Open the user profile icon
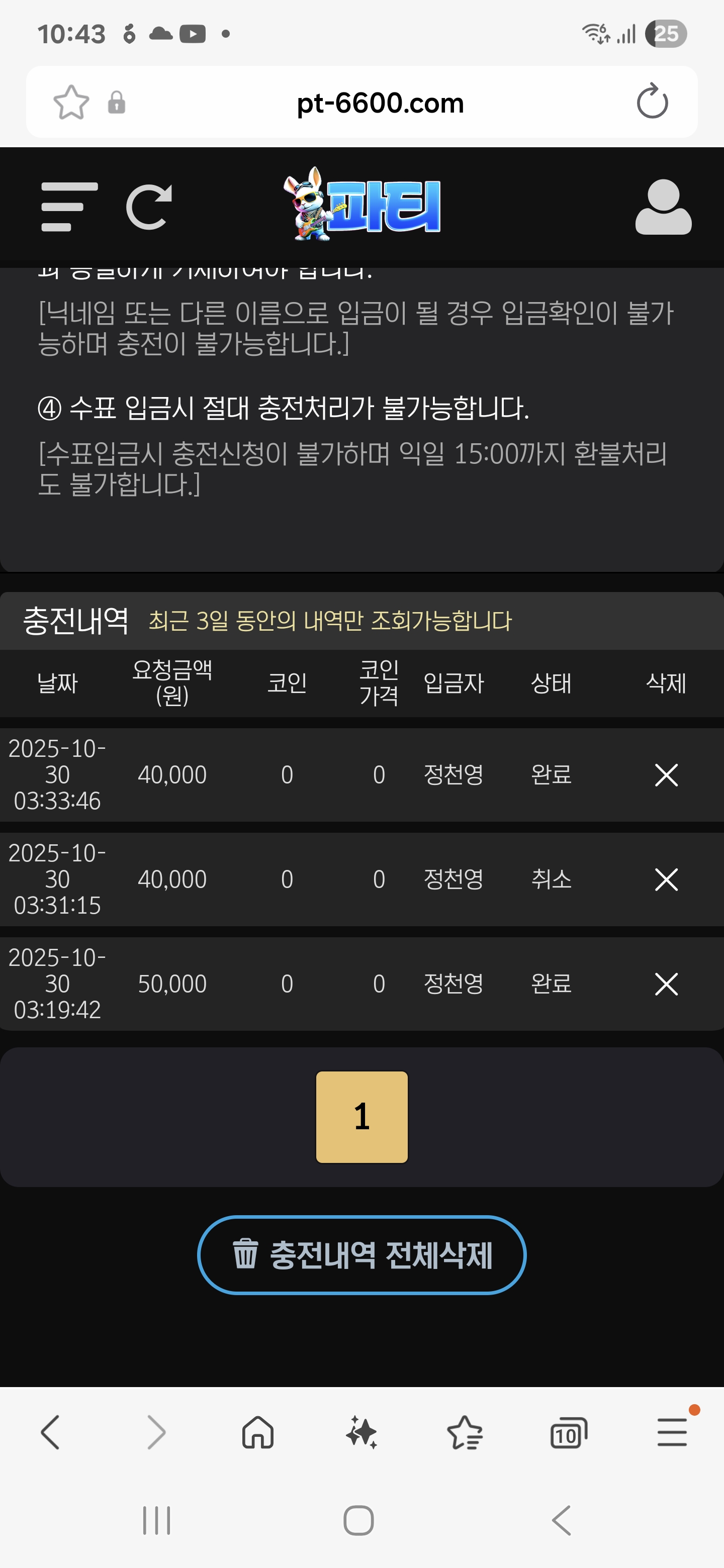This screenshot has height=1568, width=724. pyautogui.click(x=663, y=207)
